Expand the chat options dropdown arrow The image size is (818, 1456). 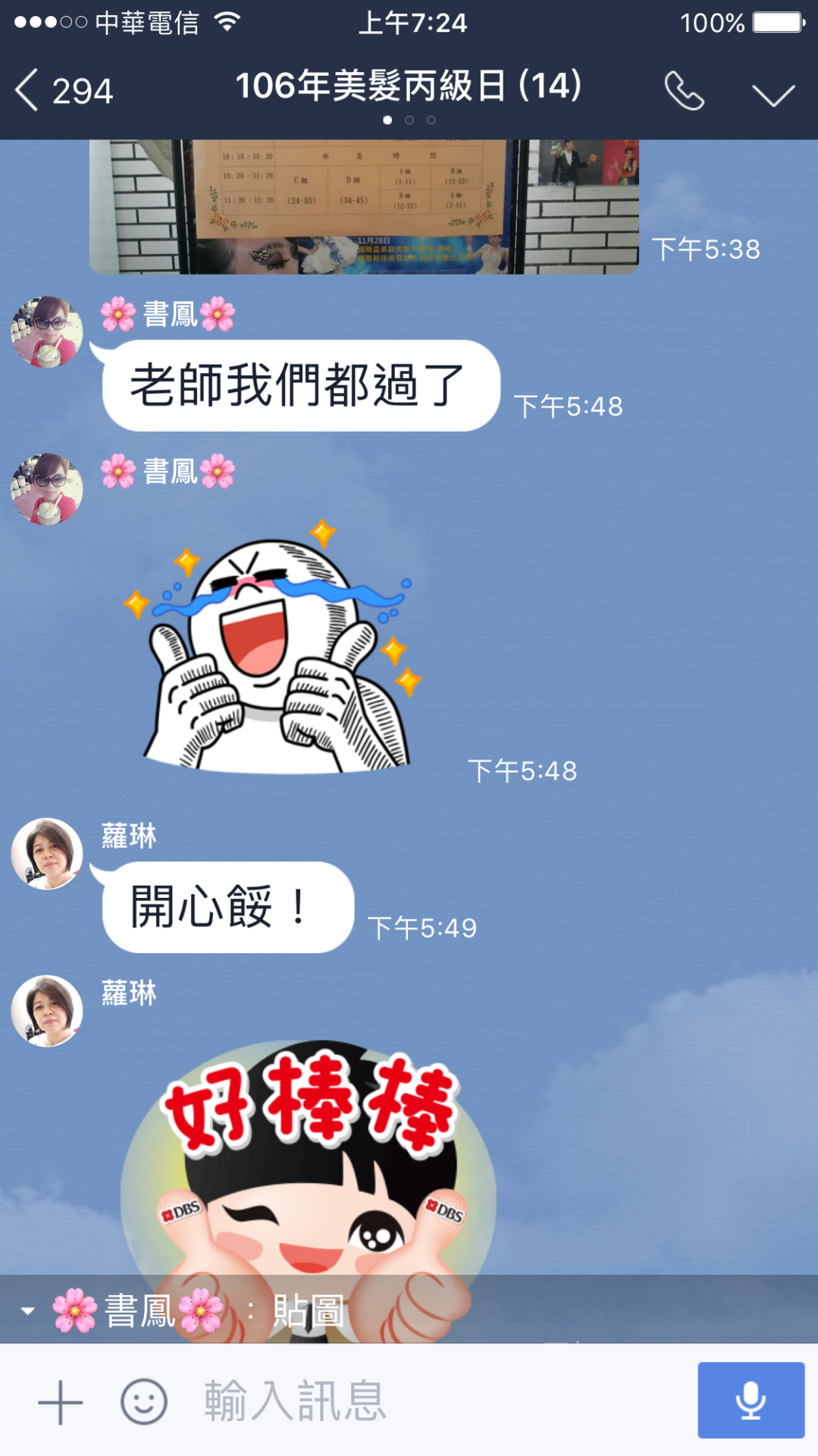coord(773,95)
